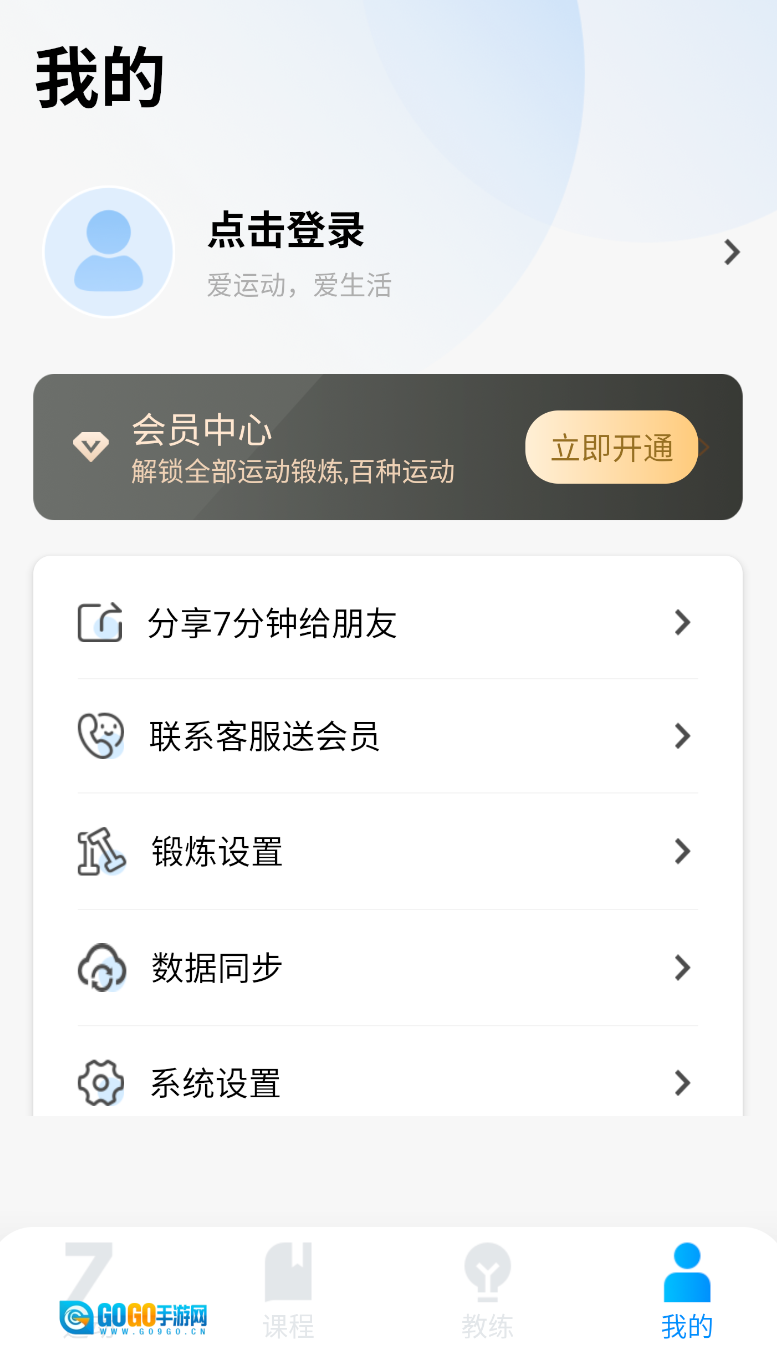
Task: Switch to the first tab with the 7 icon
Action: [x=89, y=1290]
